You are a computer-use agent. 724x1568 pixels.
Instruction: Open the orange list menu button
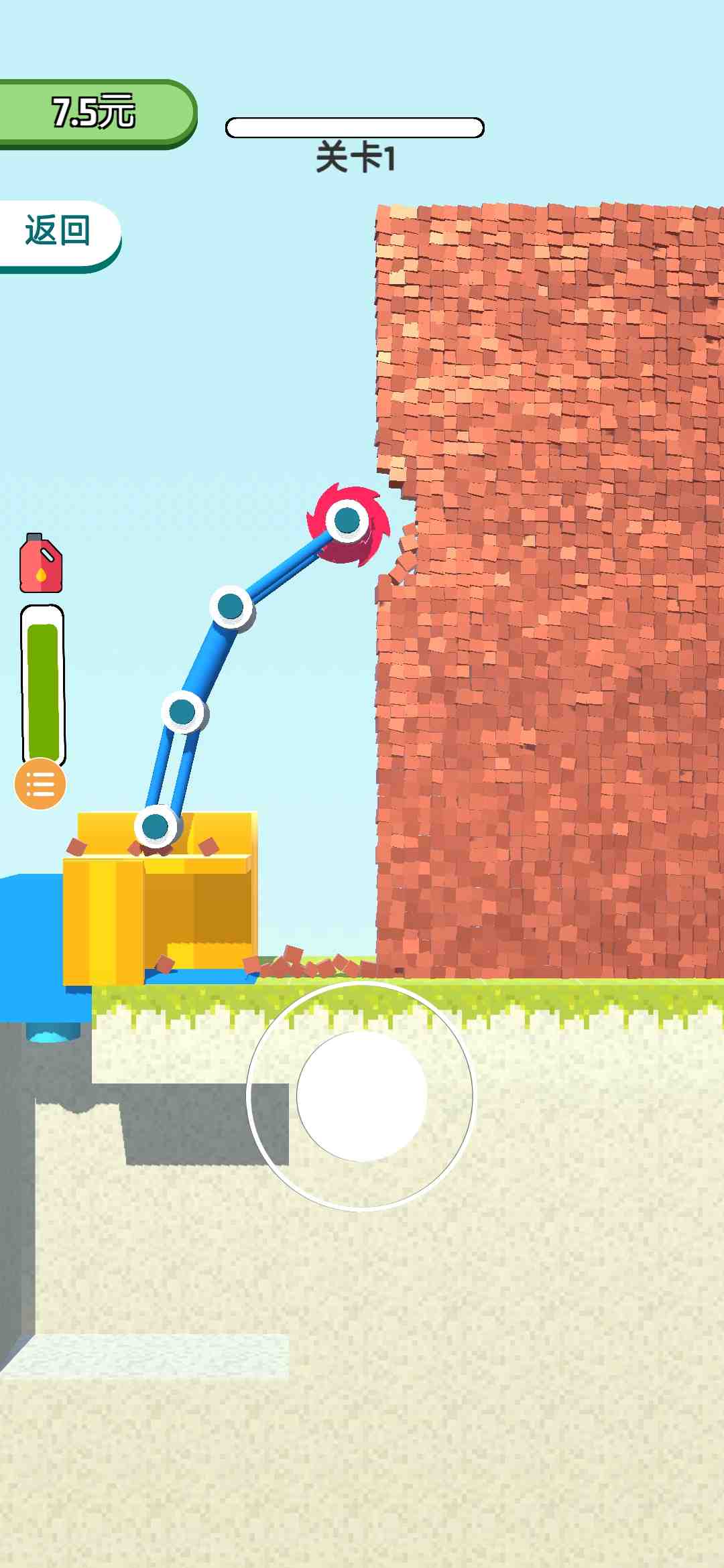40,783
